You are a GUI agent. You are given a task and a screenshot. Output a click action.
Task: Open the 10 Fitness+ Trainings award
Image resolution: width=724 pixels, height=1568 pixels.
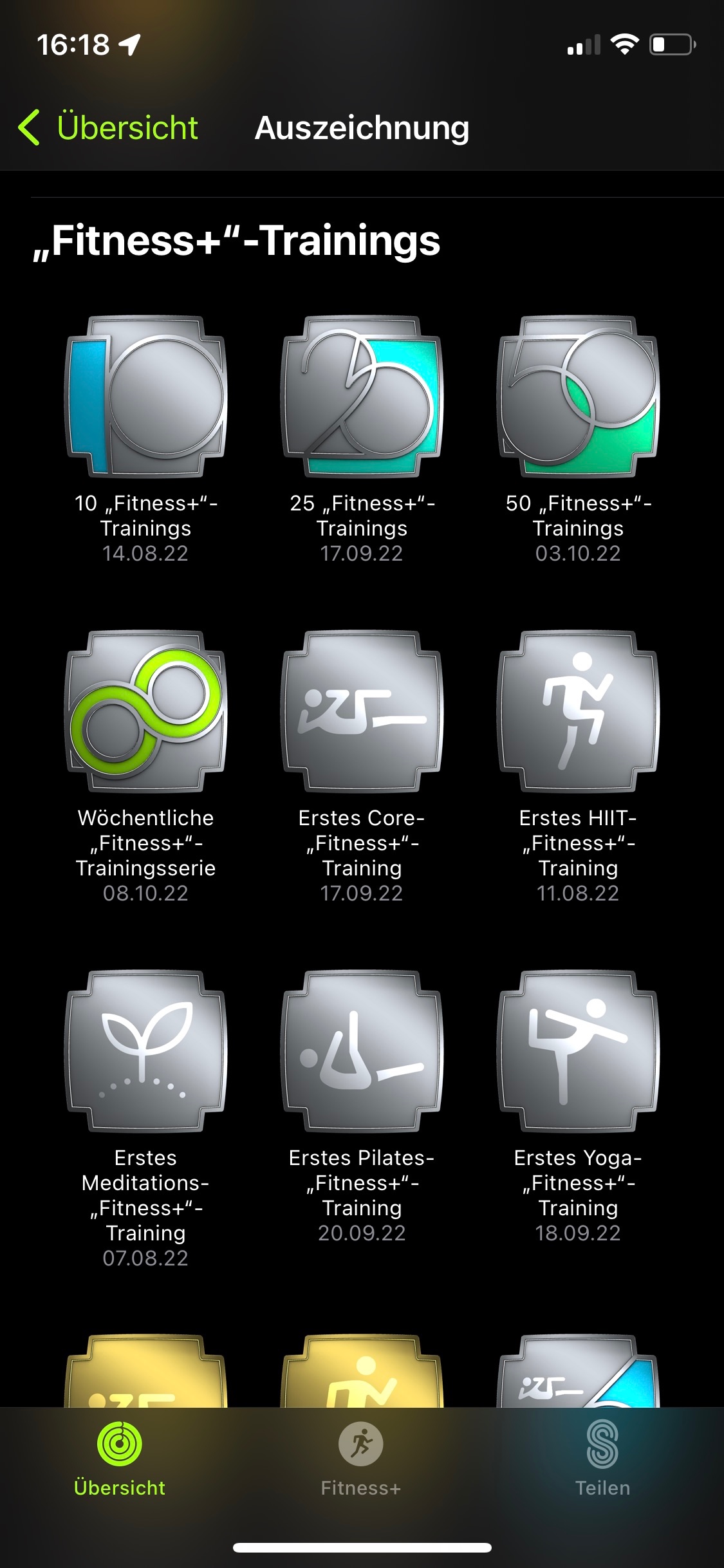tap(145, 397)
